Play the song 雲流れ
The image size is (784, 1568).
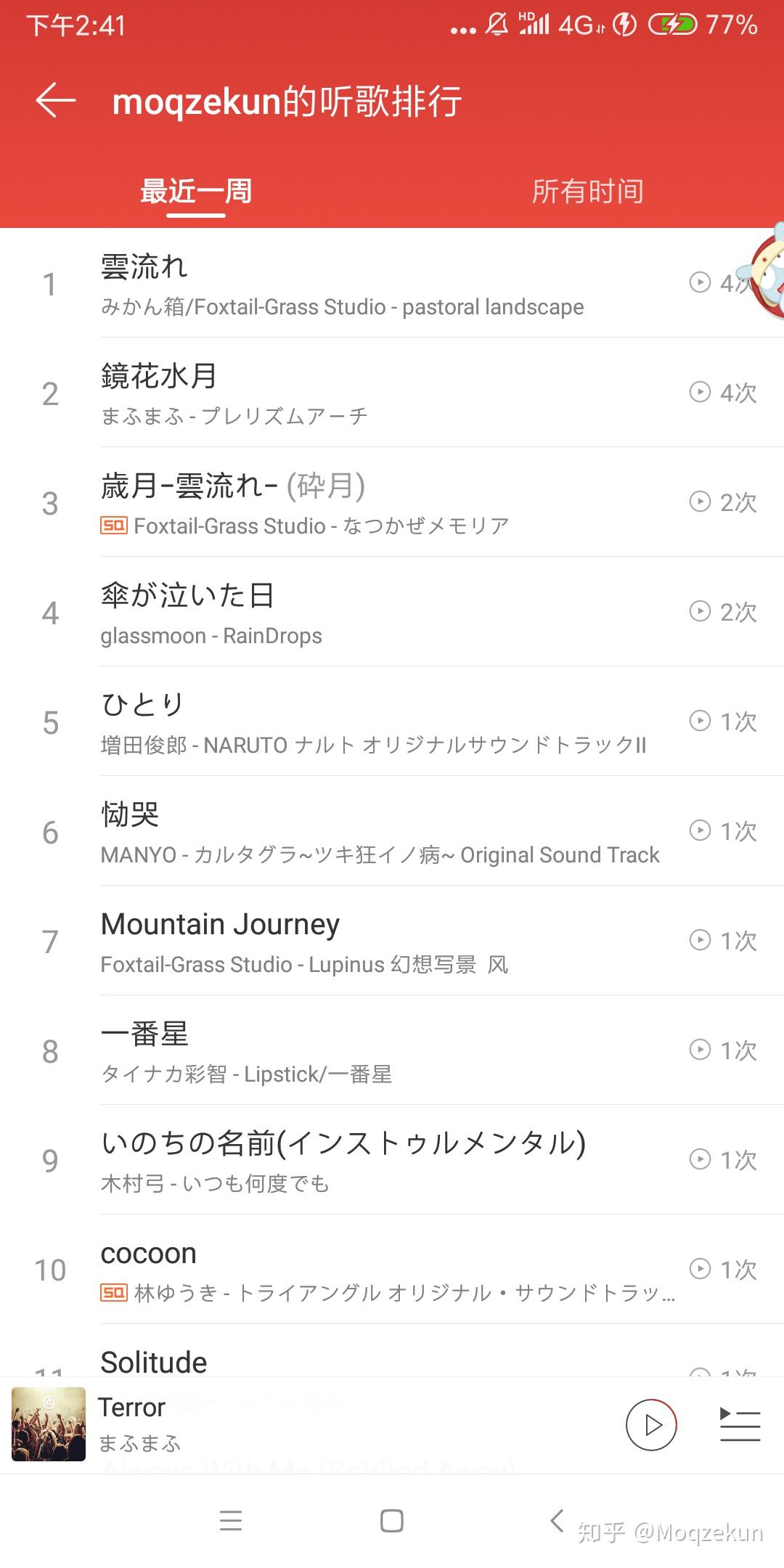pyautogui.click(x=363, y=284)
